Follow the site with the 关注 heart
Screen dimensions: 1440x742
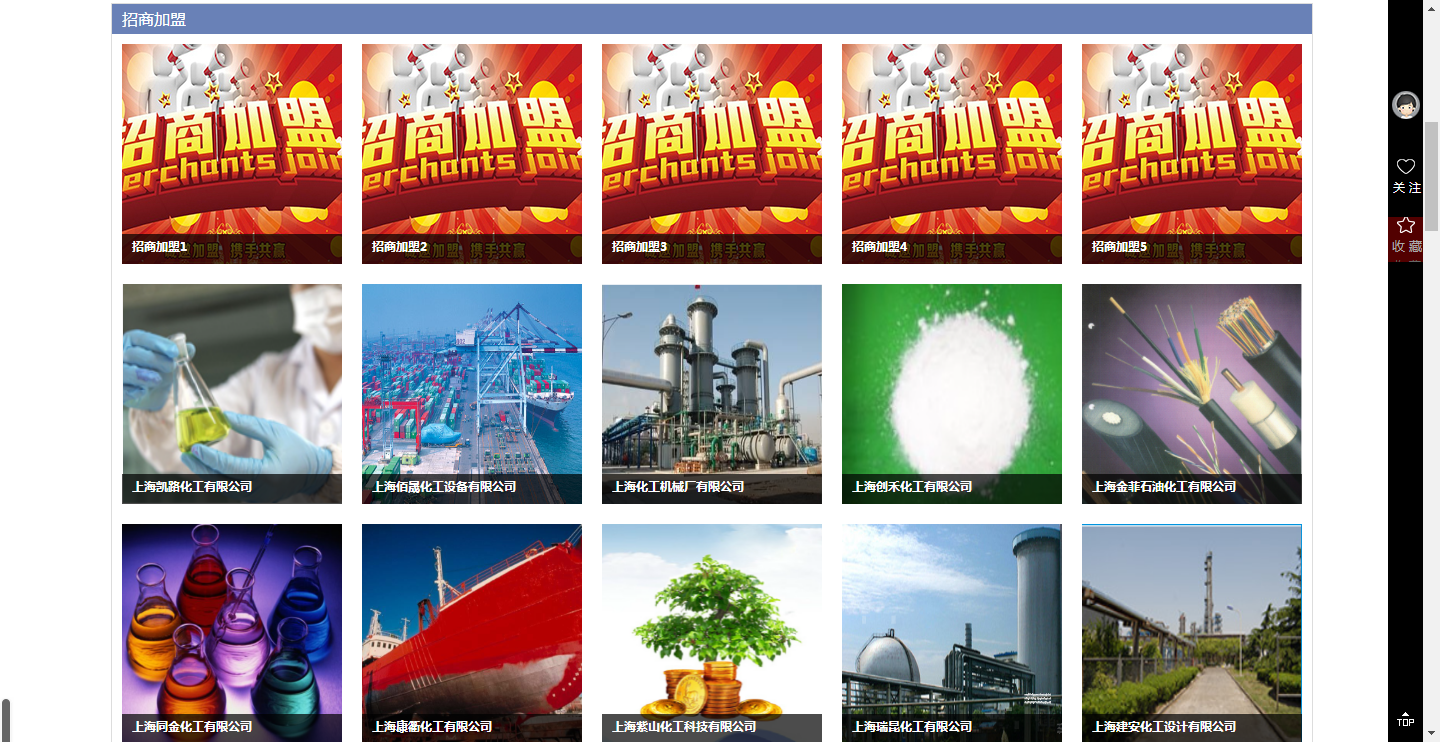pos(1406,175)
